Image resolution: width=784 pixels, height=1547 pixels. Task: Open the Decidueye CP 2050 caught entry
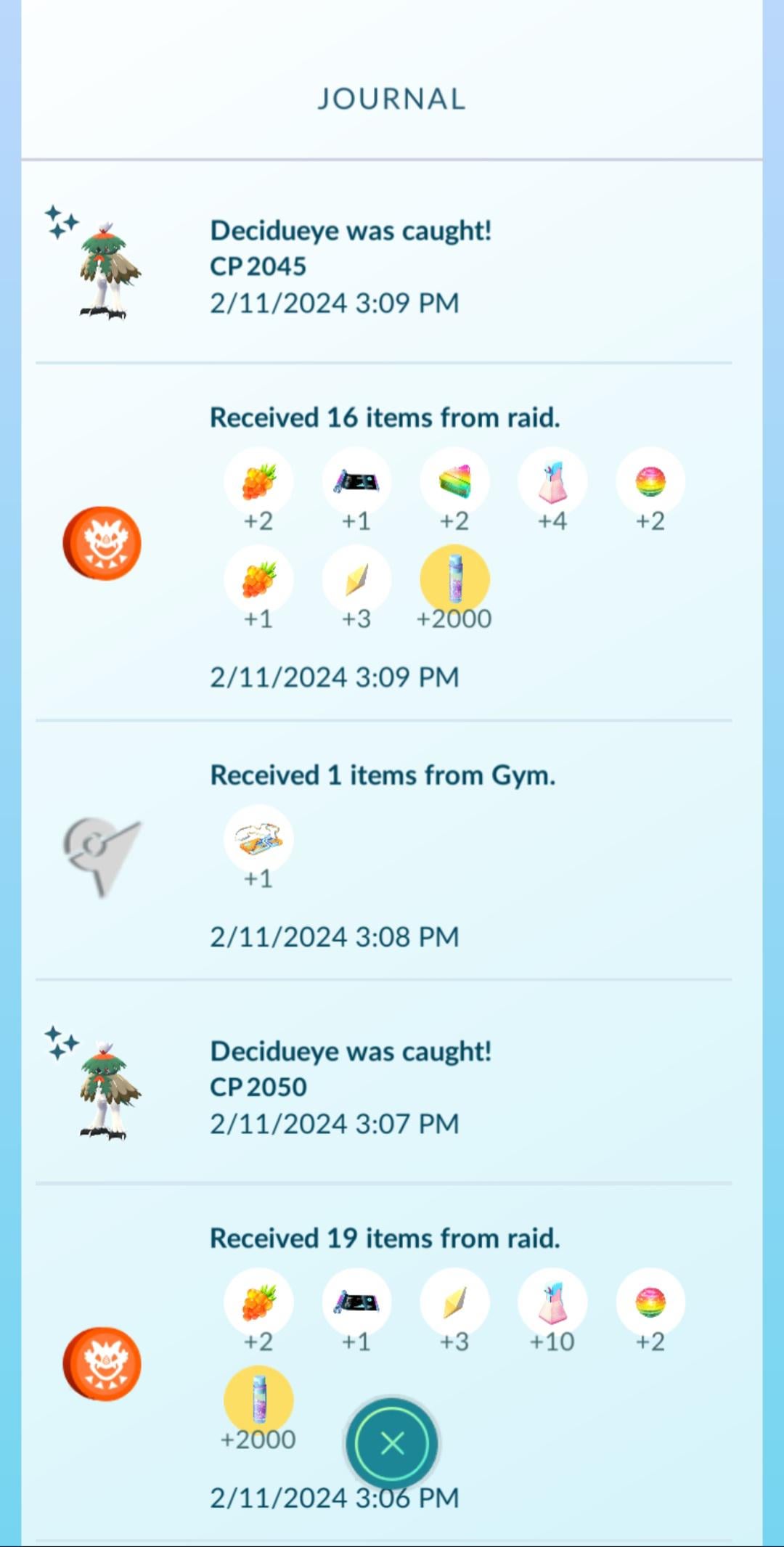point(351,1087)
